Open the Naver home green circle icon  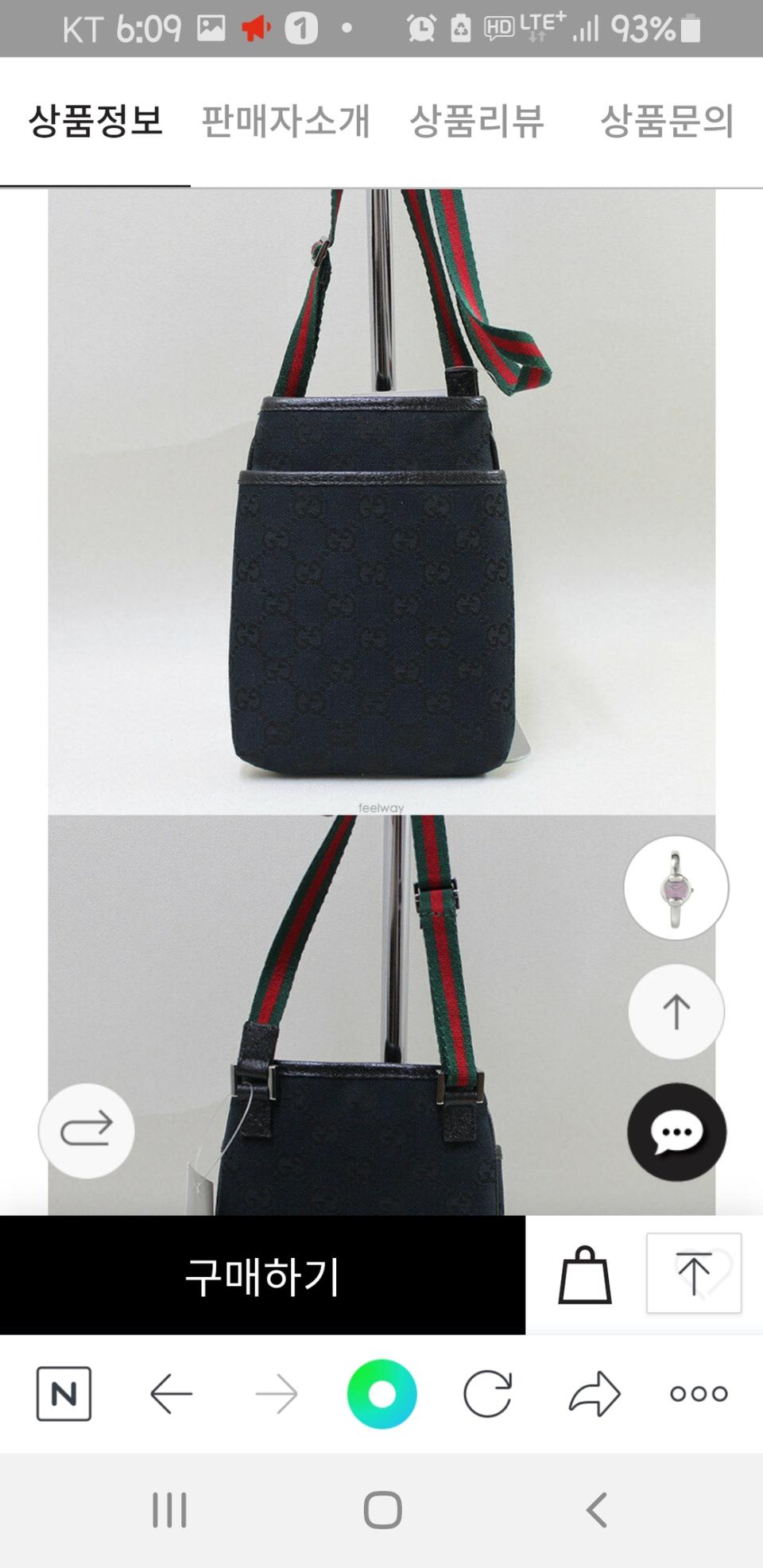tap(381, 1393)
